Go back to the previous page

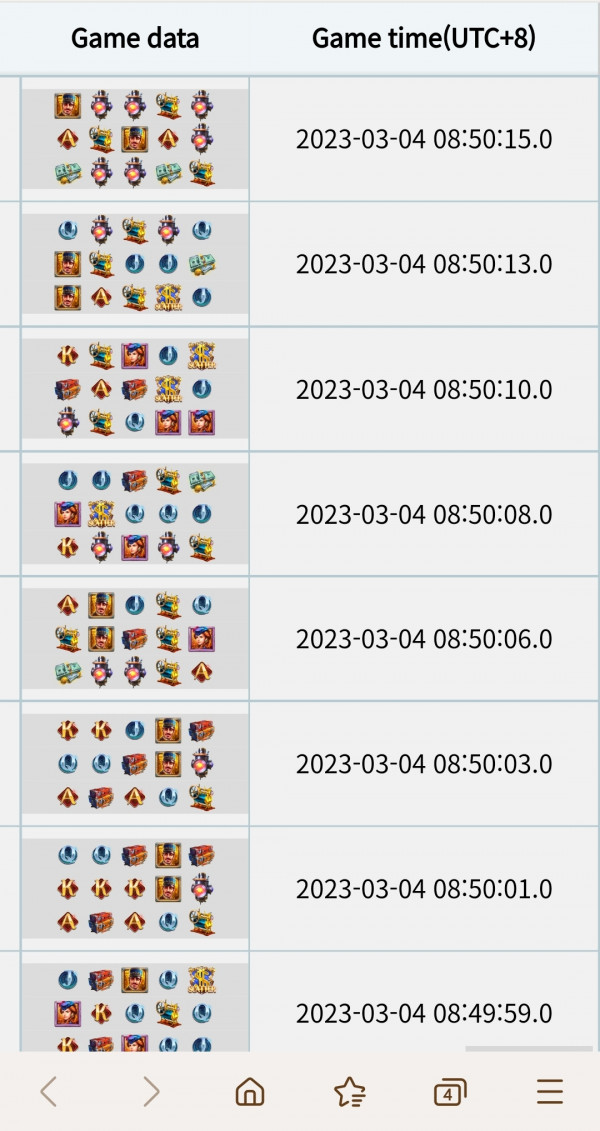[48, 1092]
